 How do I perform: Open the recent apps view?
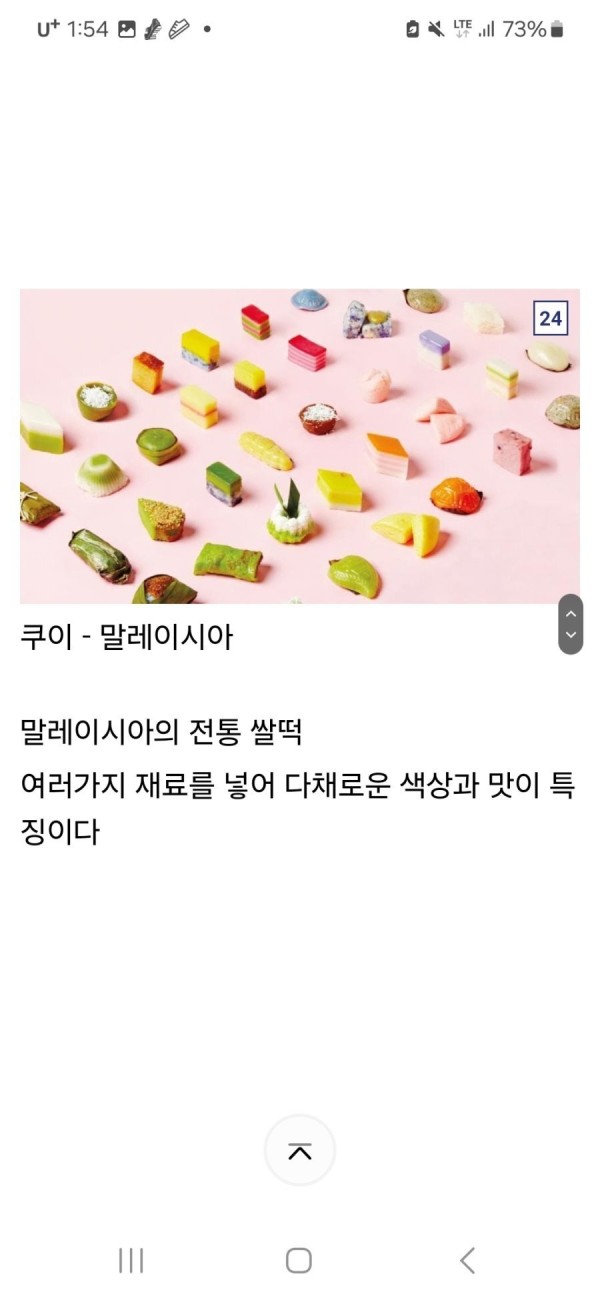click(x=131, y=1260)
